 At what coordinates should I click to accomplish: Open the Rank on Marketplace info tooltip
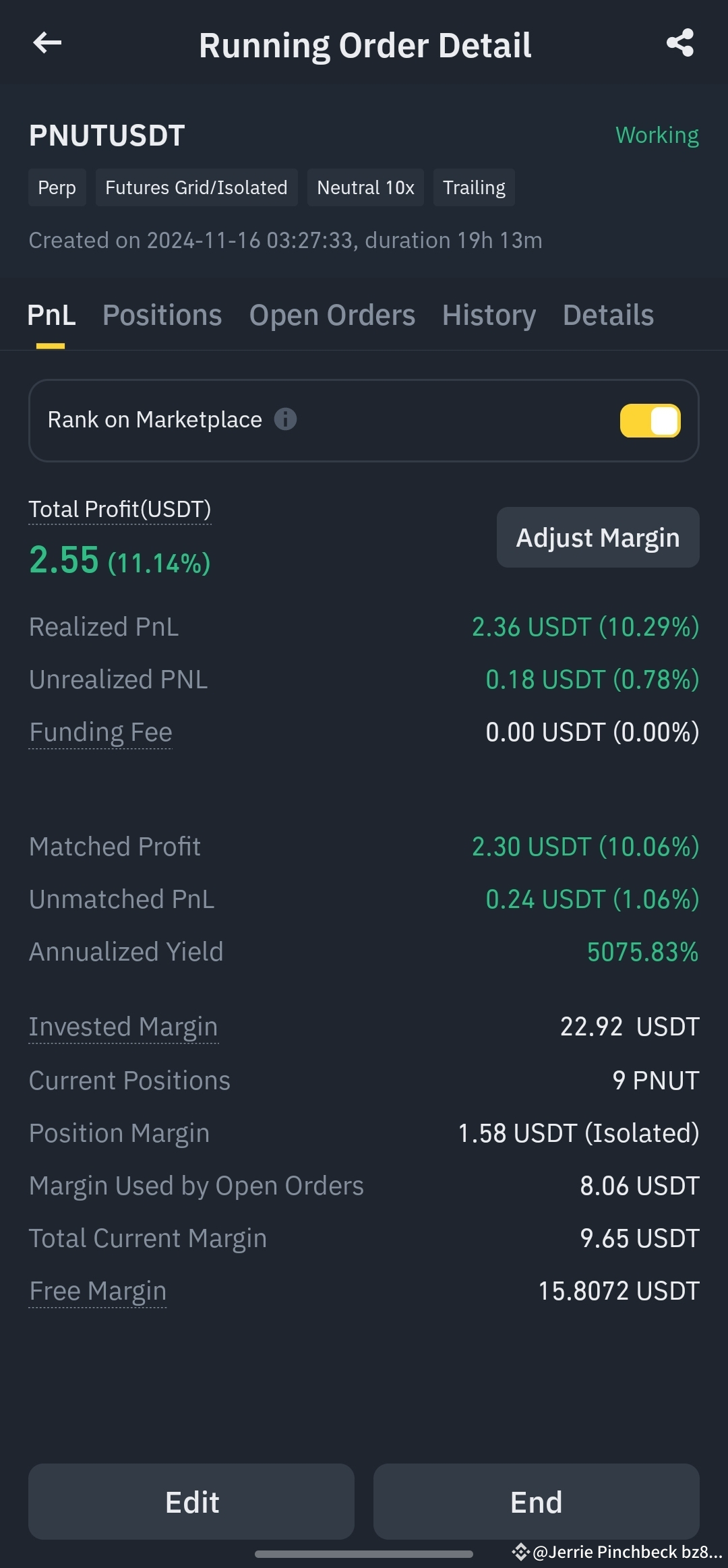286,419
